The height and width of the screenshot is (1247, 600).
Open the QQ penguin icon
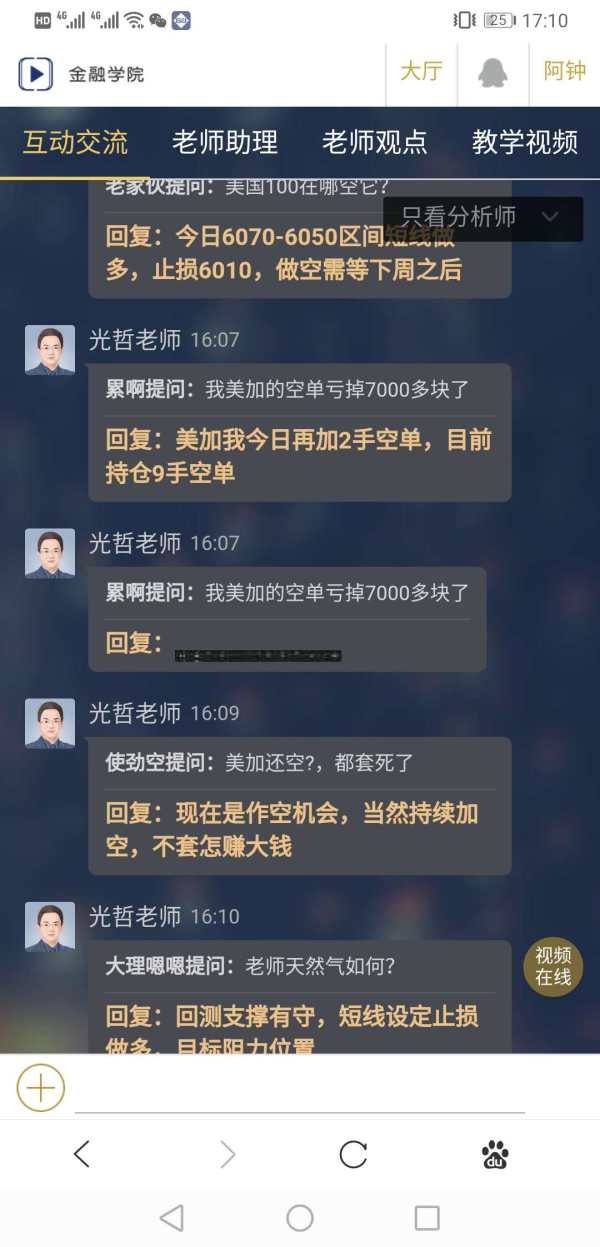(x=492, y=73)
